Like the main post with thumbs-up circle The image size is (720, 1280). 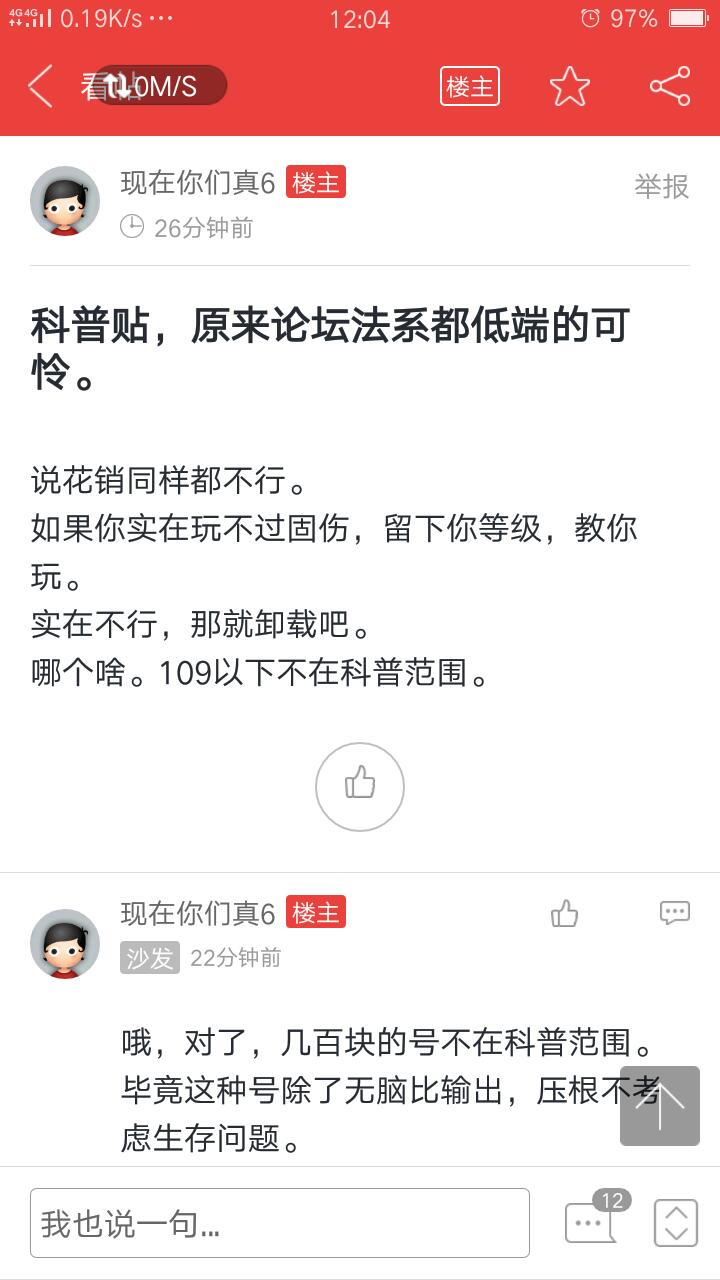coord(360,787)
